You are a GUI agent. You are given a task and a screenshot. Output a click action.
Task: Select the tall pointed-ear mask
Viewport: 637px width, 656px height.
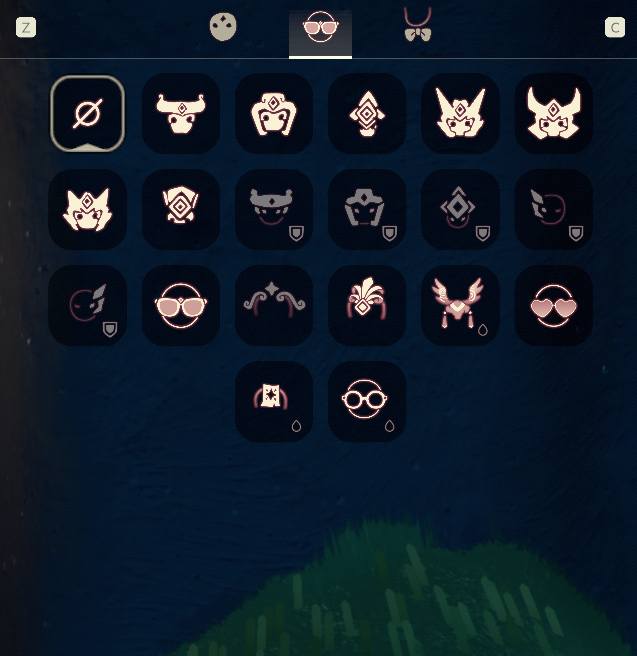coord(460,114)
